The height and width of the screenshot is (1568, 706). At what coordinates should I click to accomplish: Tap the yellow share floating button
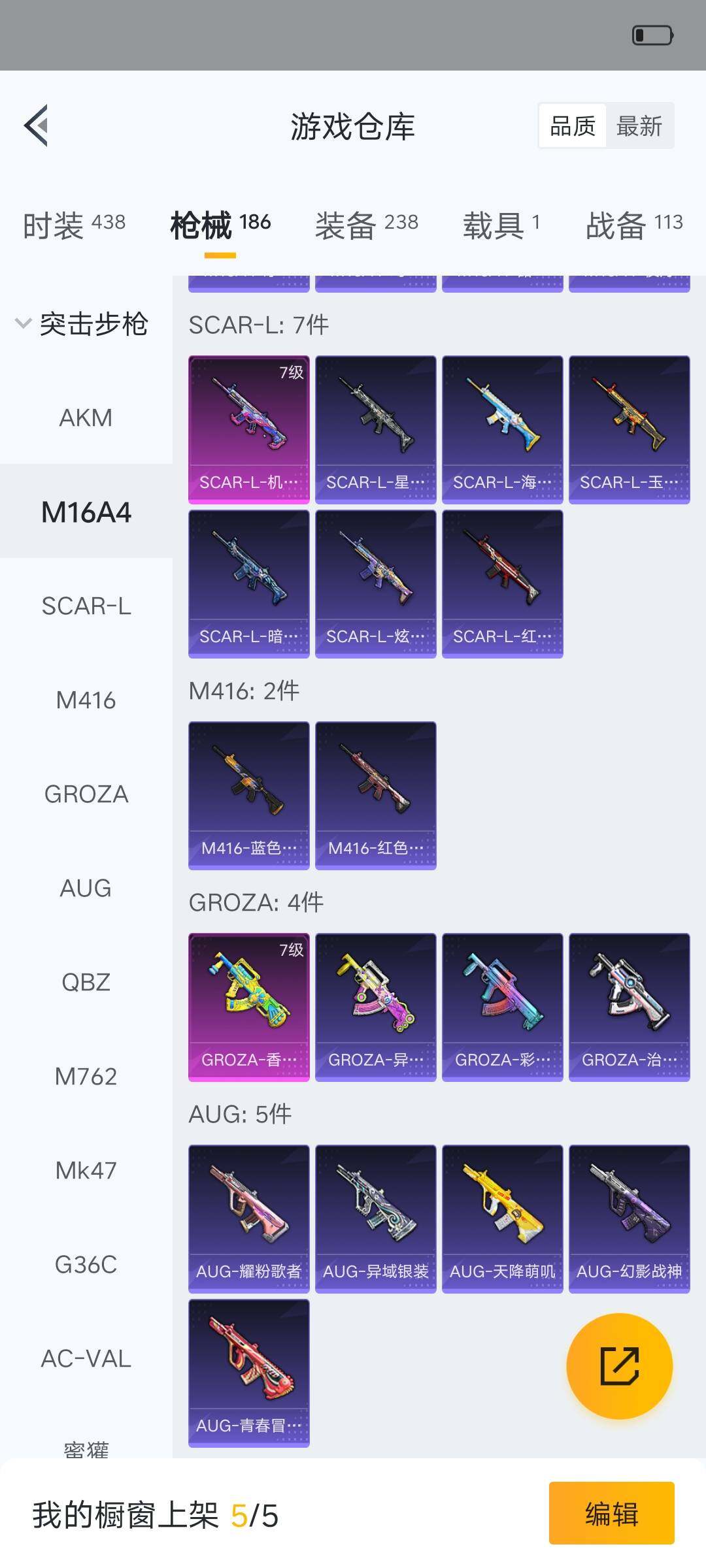(x=619, y=1366)
